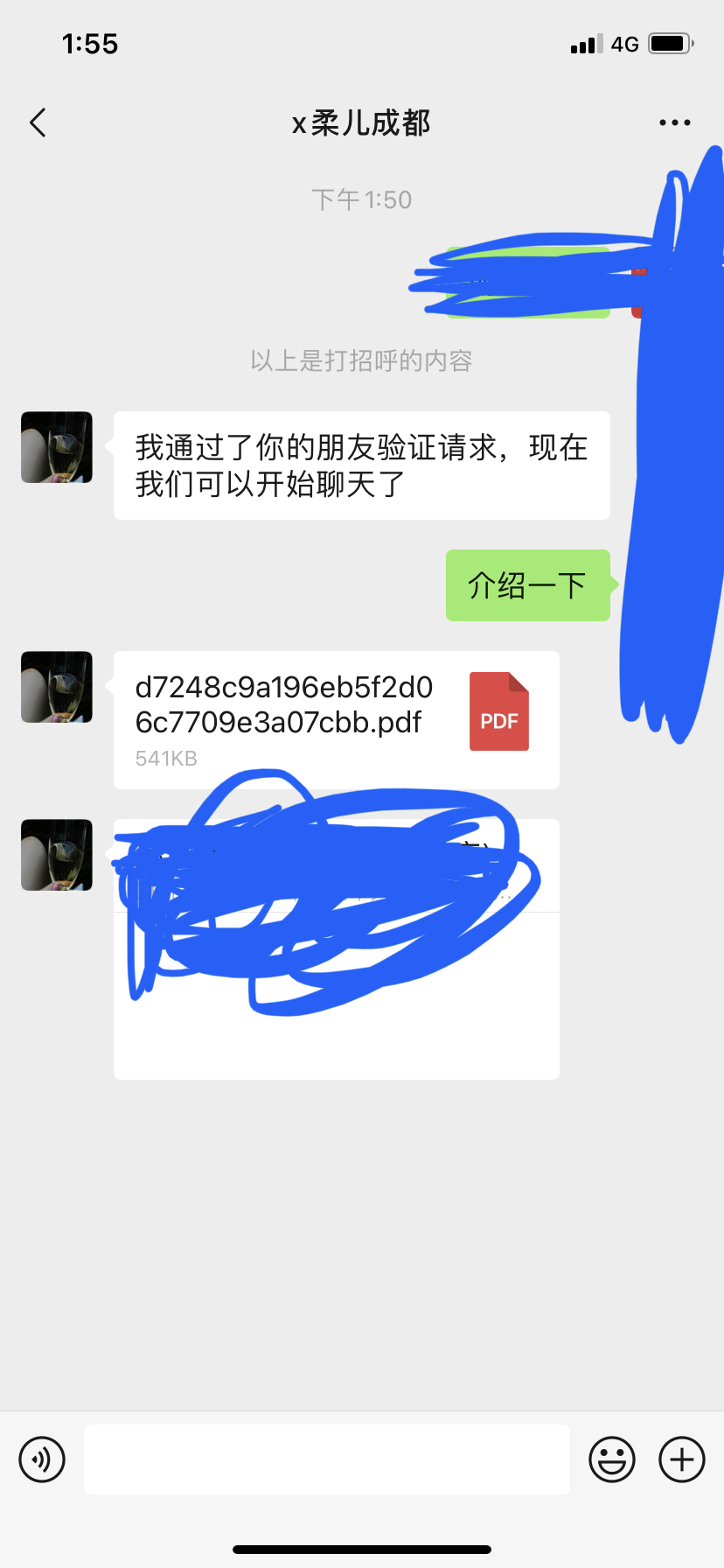Tap the plus icon to add attachments

681,1459
